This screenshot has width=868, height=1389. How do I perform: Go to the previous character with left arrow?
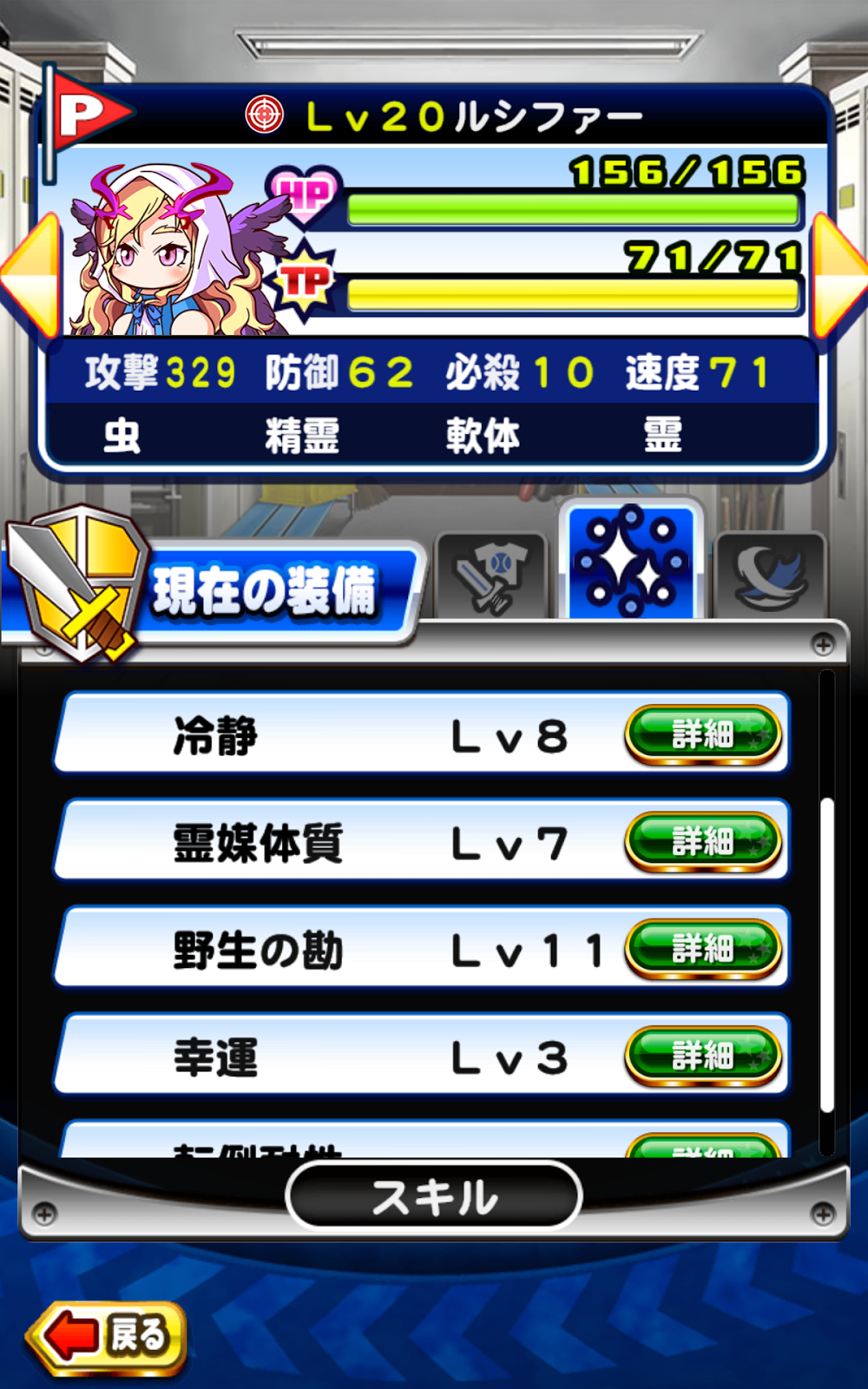point(30,278)
